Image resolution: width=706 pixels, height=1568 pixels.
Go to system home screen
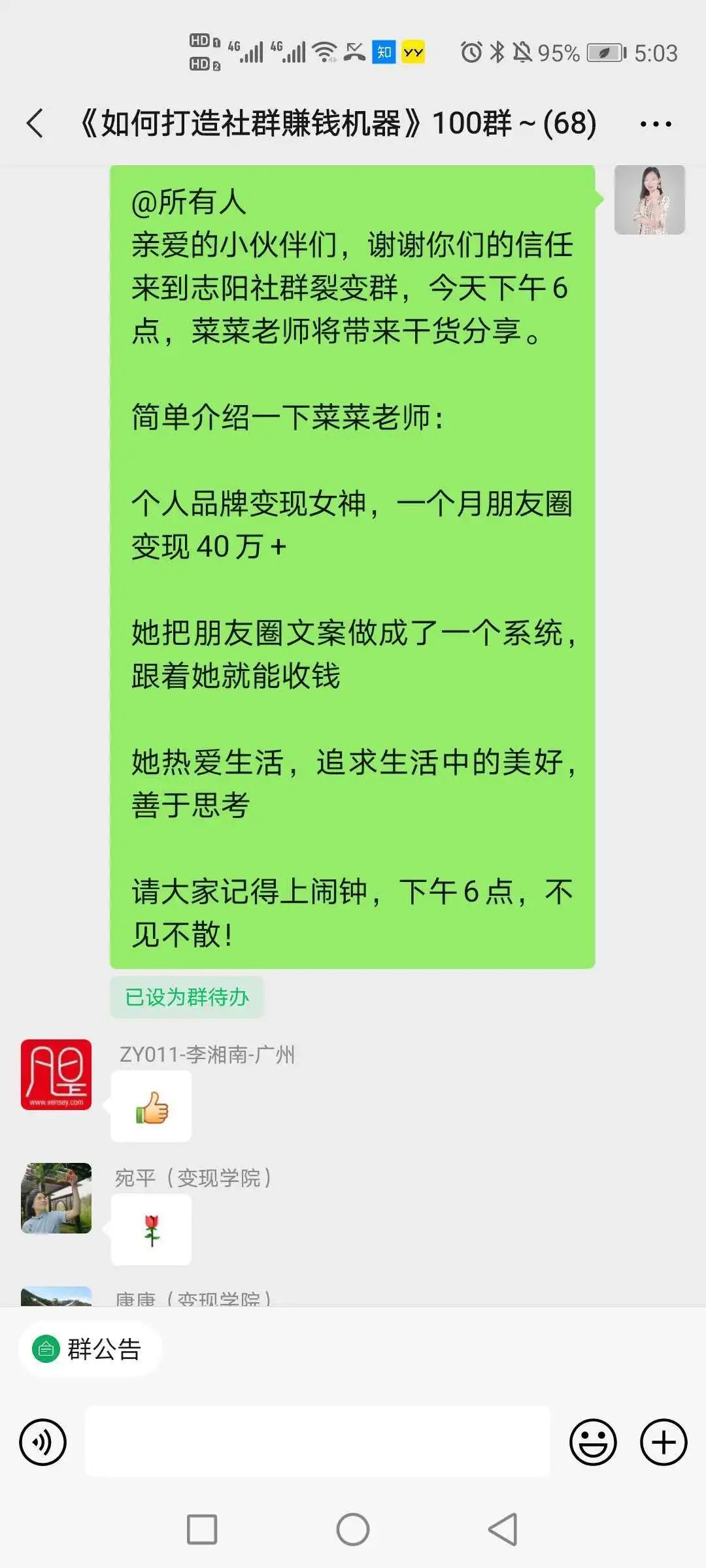tap(353, 1529)
